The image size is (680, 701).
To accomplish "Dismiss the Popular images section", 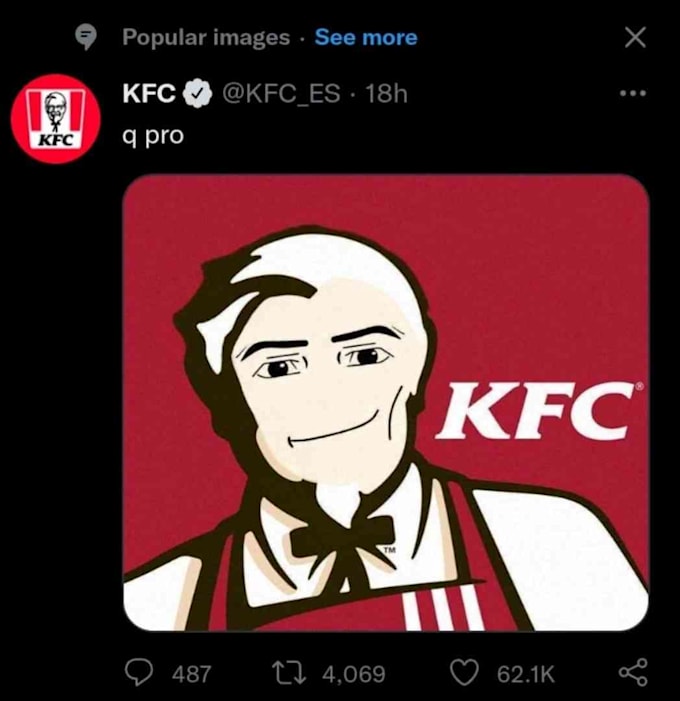I will pos(634,38).
